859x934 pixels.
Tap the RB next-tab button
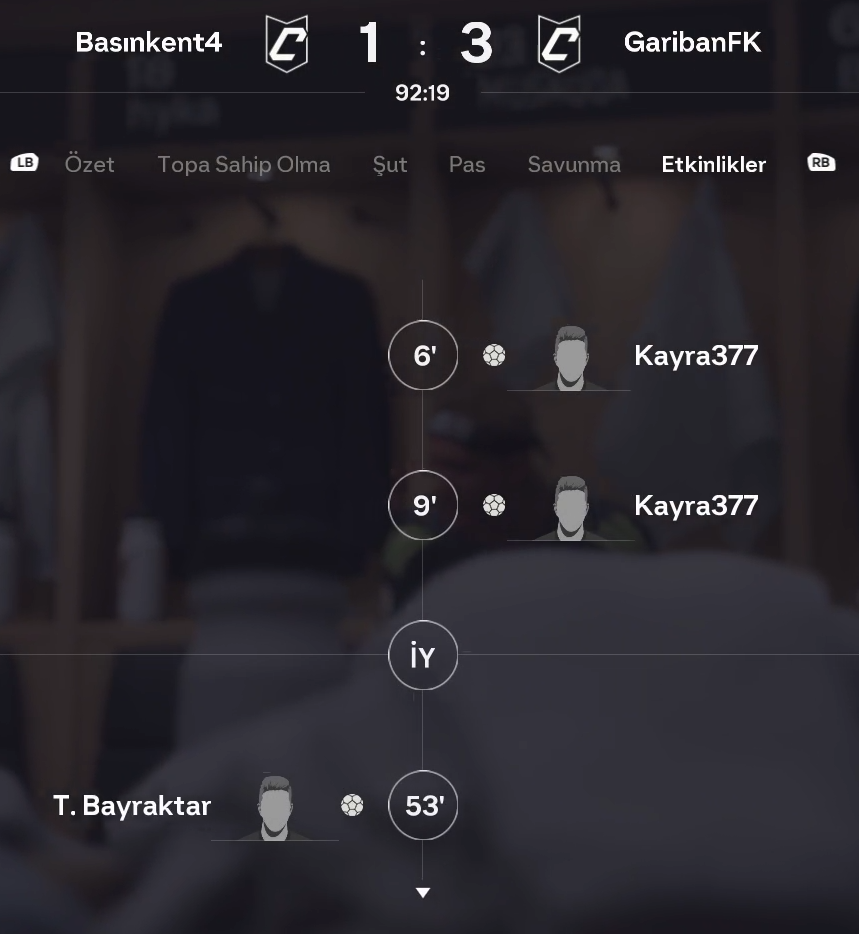coord(821,163)
